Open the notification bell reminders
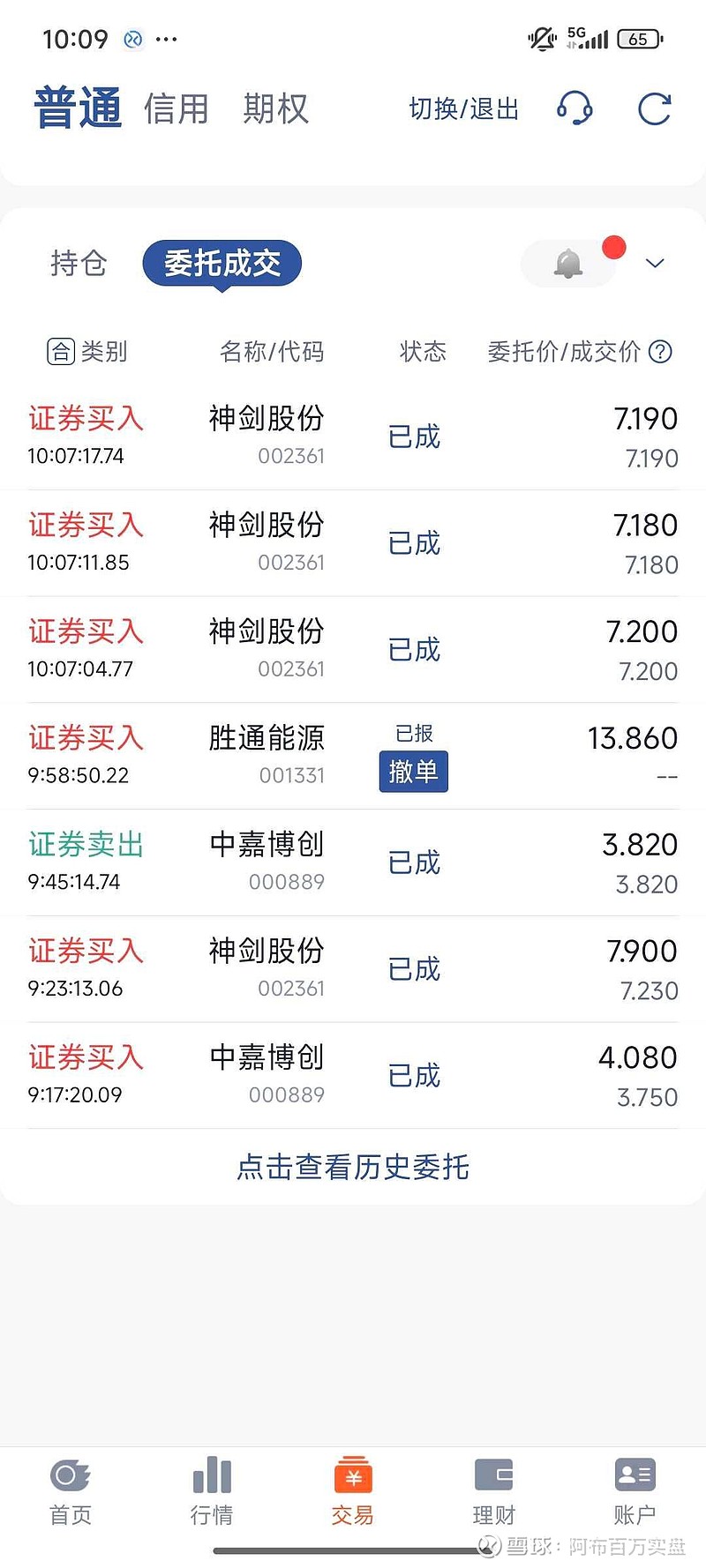This screenshot has height=1568, width=706. tap(569, 263)
